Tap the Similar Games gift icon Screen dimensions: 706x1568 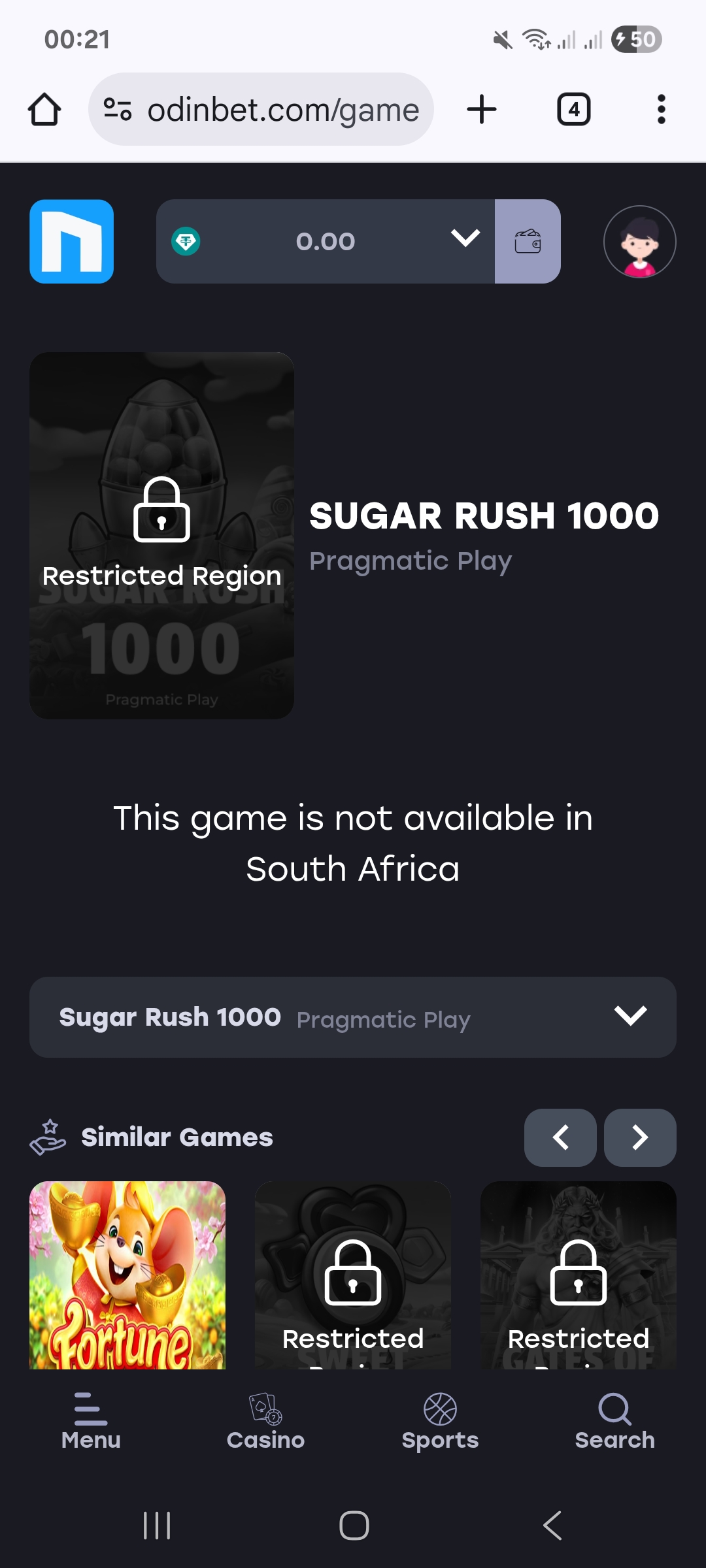coord(49,1137)
